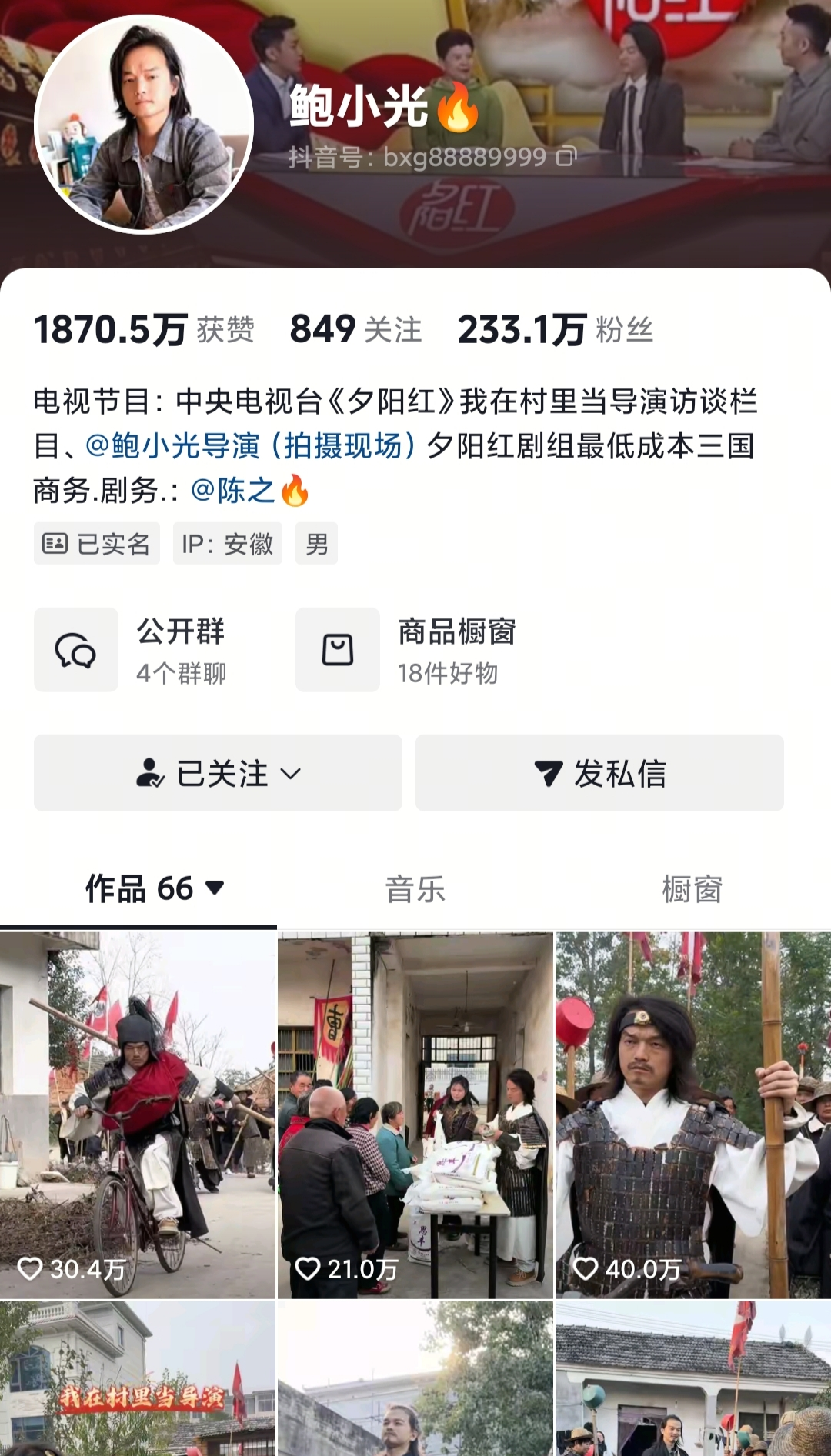The width and height of the screenshot is (831, 1456).
Task: Play the video with 21.0万 likes
Action: [x=415, y=1115]
